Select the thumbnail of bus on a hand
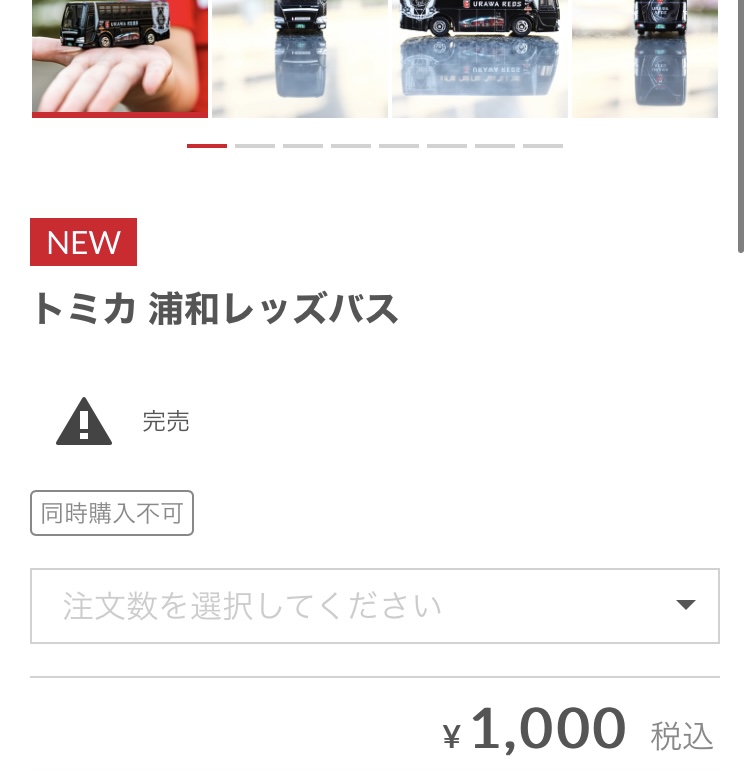 click(120, 58)
